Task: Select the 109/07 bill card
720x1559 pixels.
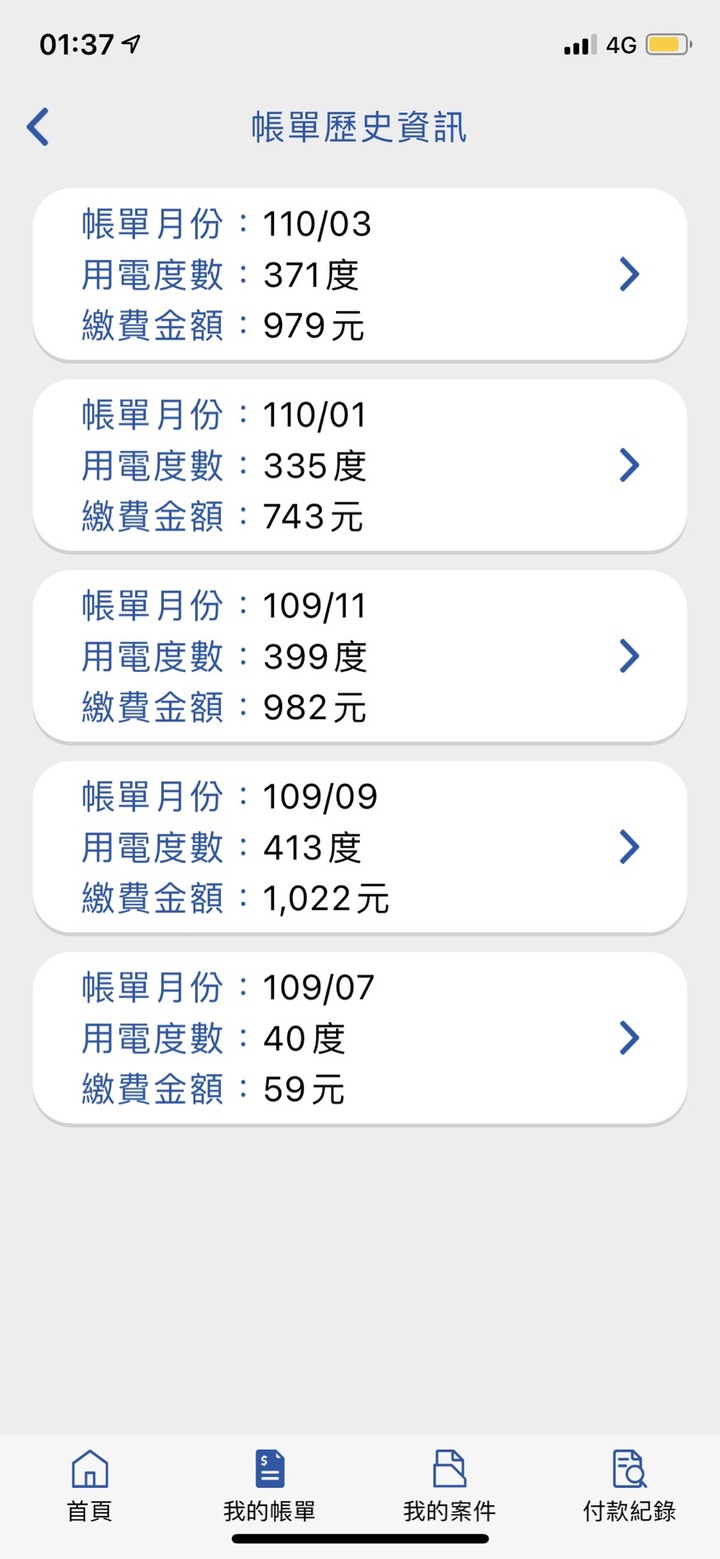Action: [x=360, y=1038]
